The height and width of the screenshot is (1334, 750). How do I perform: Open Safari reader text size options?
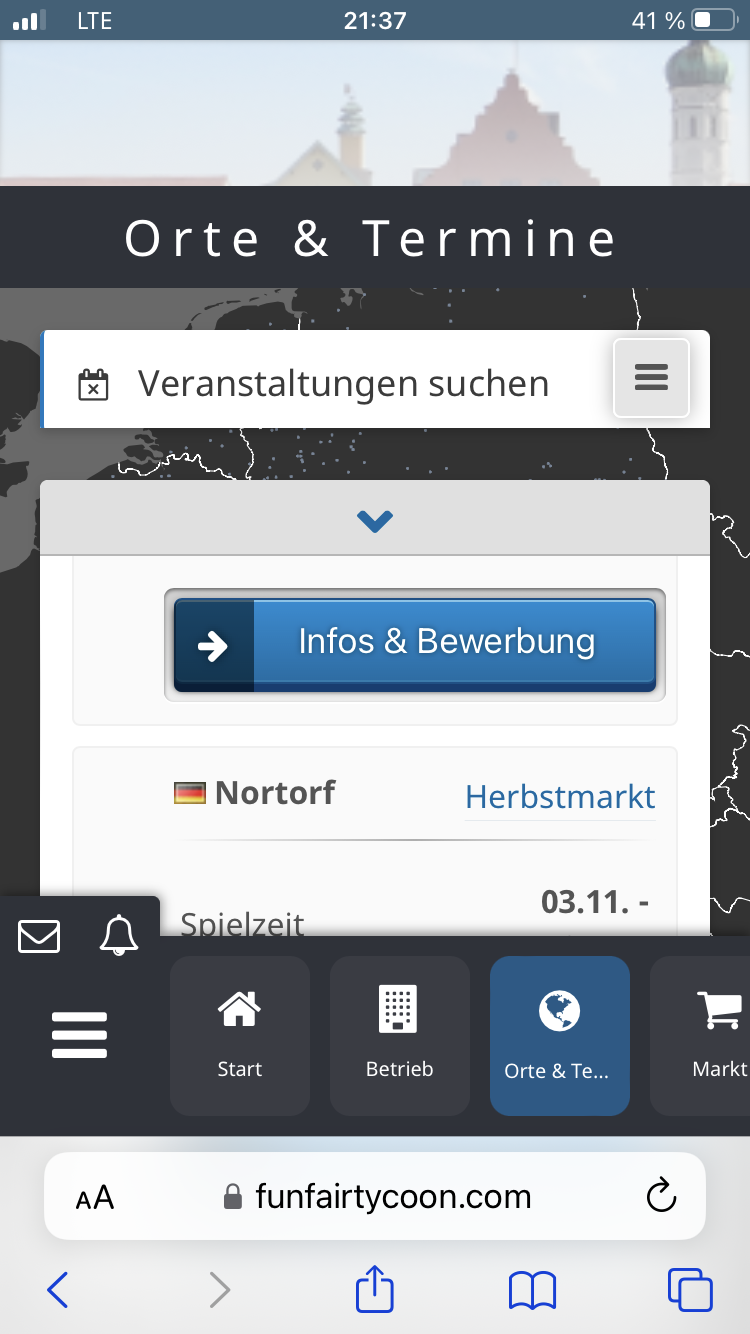95,1197
